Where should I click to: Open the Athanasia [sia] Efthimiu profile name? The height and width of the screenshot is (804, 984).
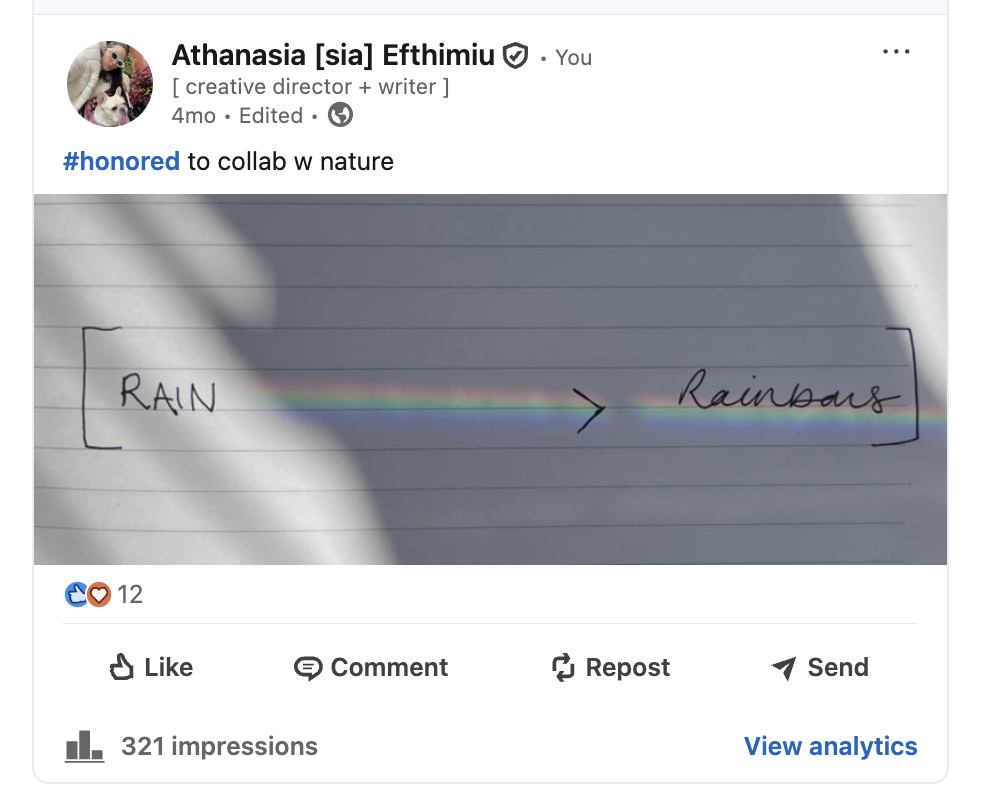point(333,55)
